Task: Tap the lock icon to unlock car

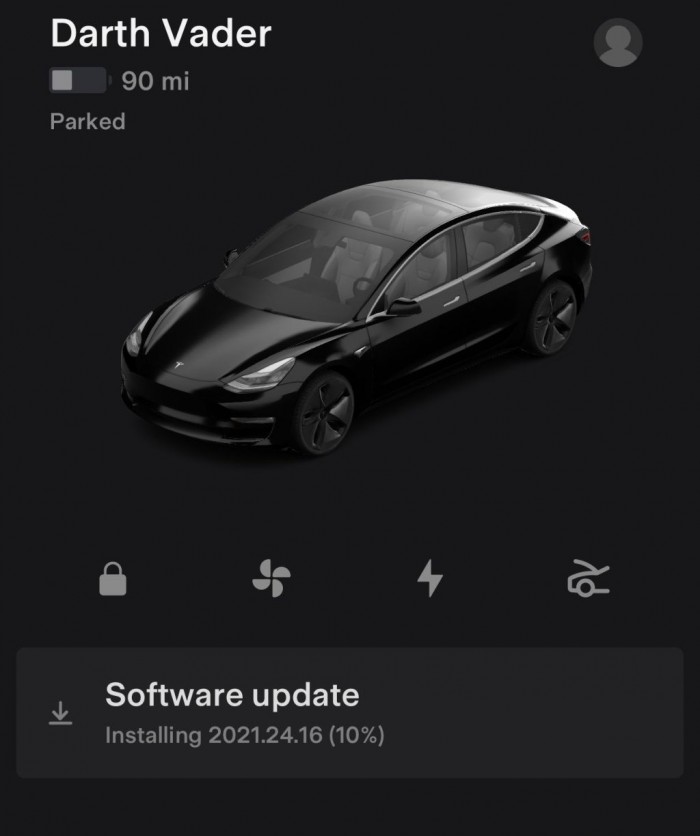Action: pyautogui.click(x=113, y=578)
